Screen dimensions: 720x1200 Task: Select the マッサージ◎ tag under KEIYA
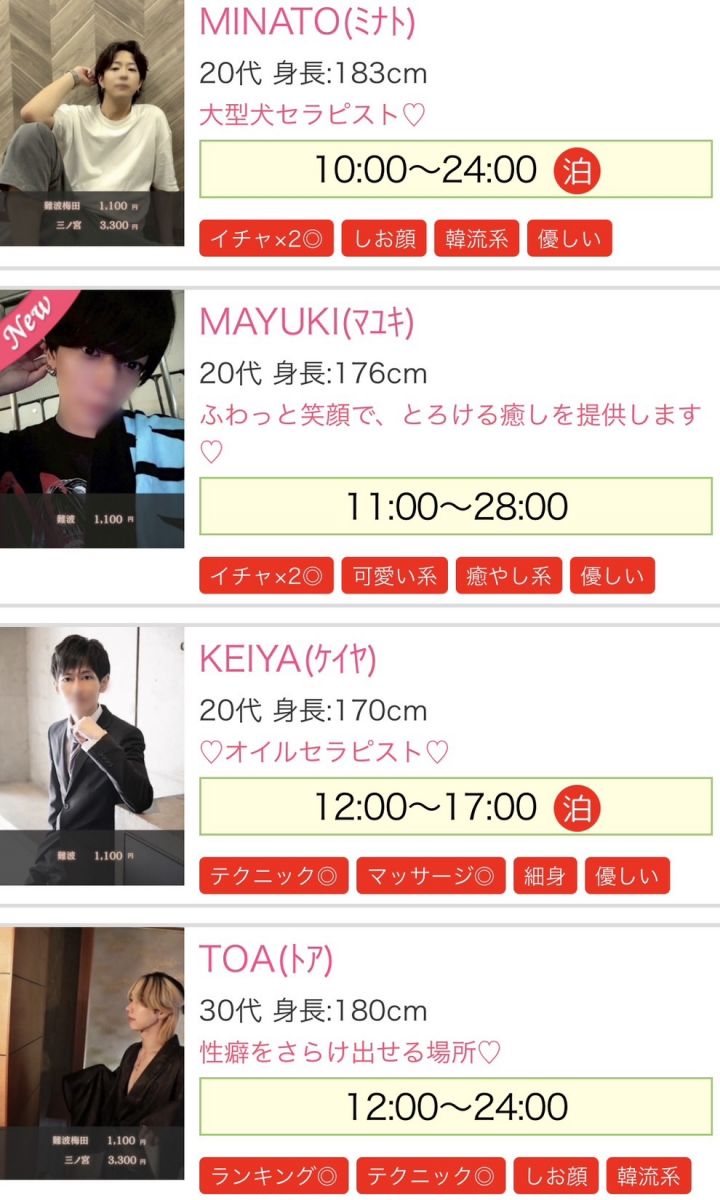coord(430,876)
